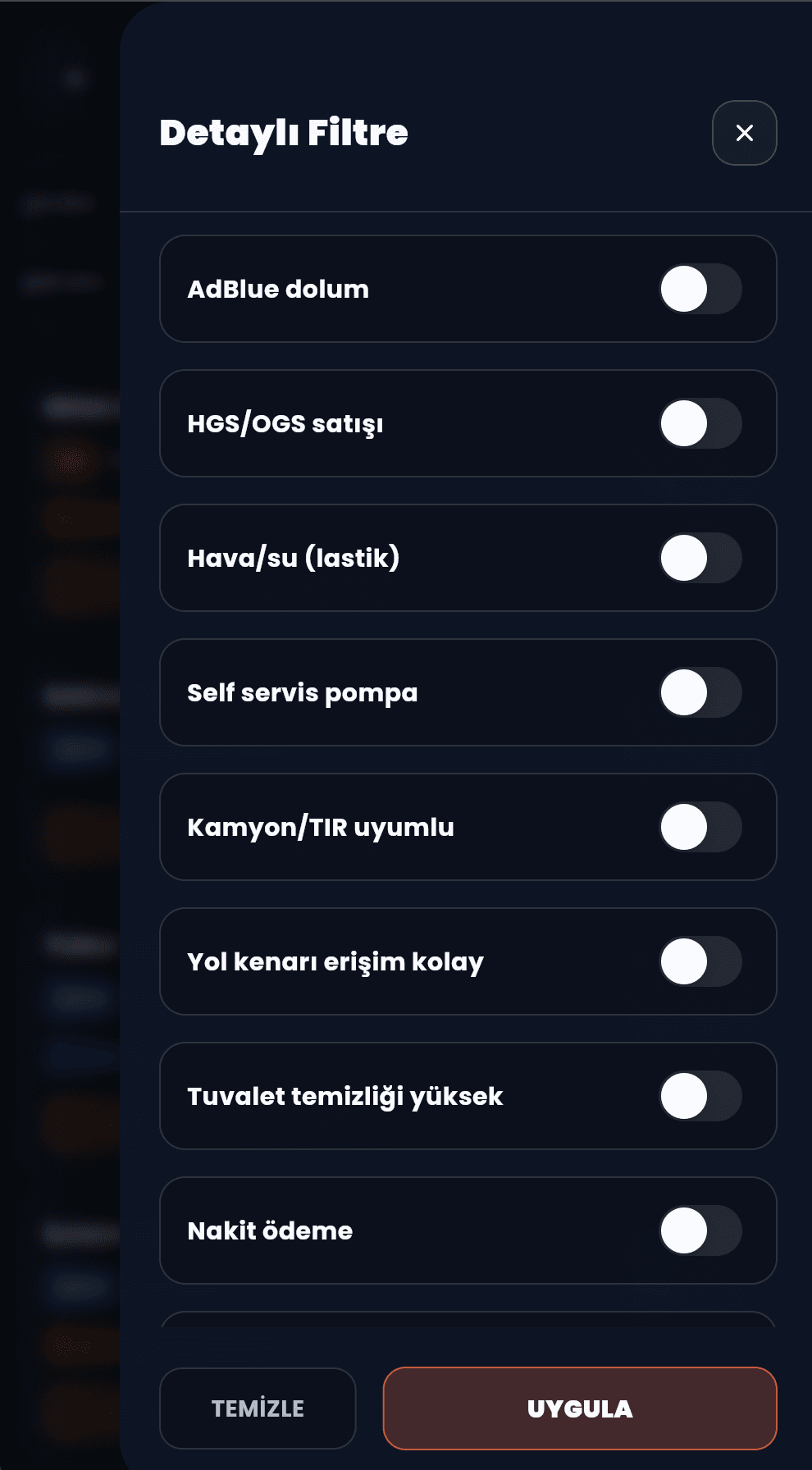Toggle the HGS/OGS satışı switch

[x=701, y=424]
